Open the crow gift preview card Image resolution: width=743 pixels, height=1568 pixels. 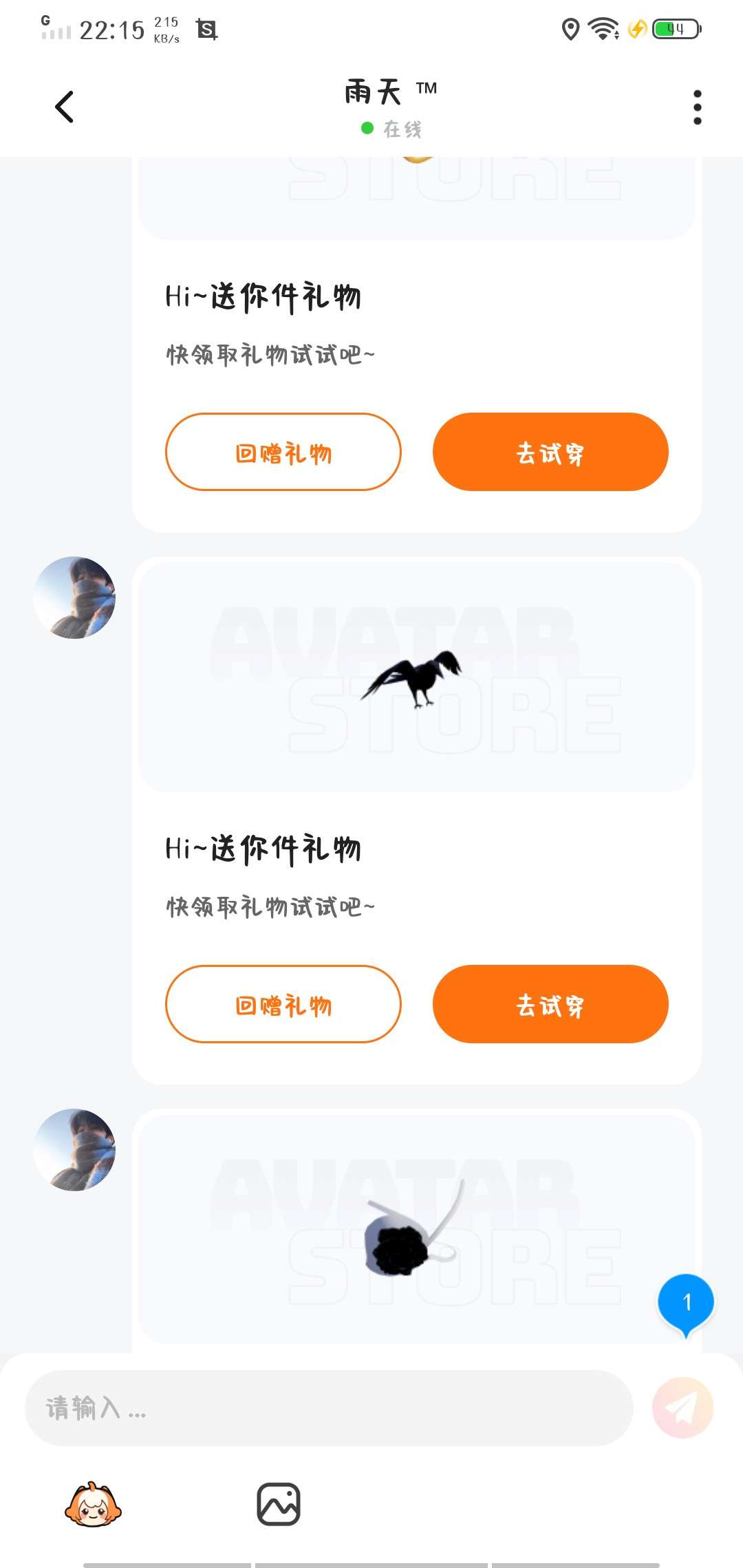[x=417, y=677]
